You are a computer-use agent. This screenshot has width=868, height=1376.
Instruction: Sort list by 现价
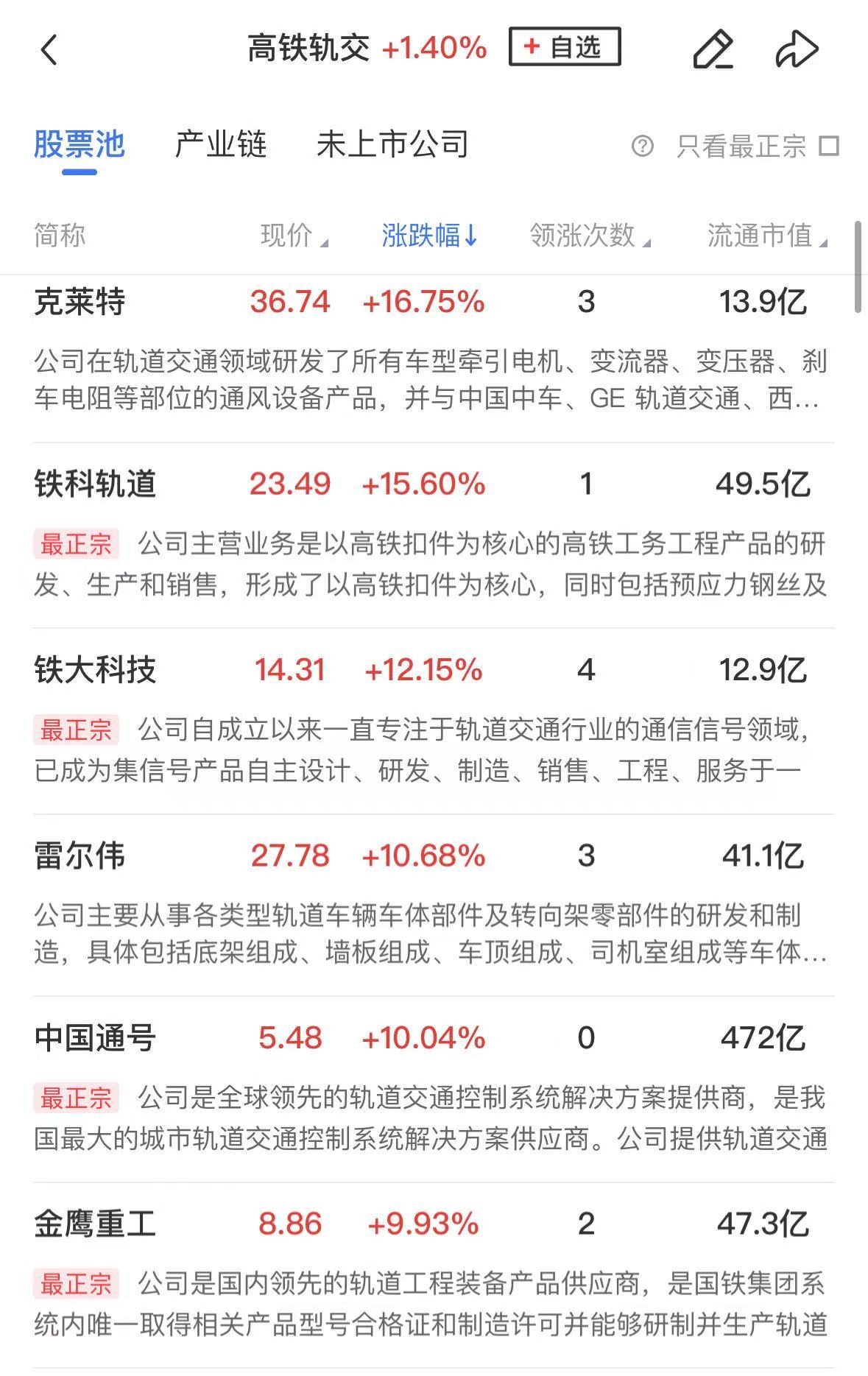coord(293,236)
